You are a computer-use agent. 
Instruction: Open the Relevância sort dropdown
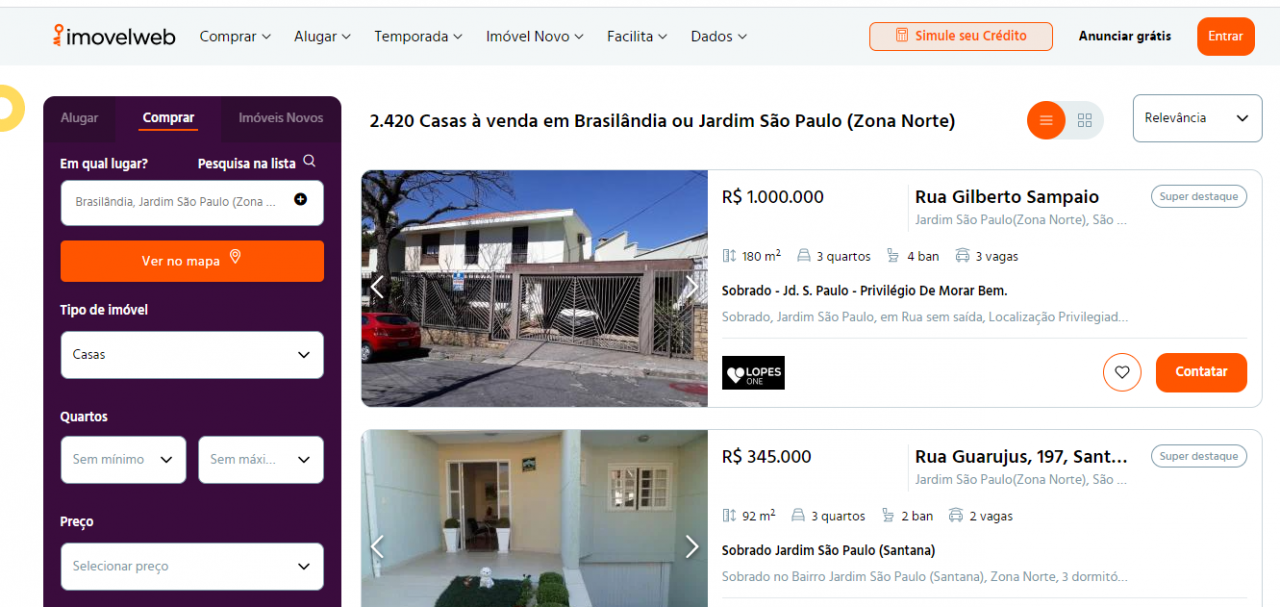(x=1197, y=118)
